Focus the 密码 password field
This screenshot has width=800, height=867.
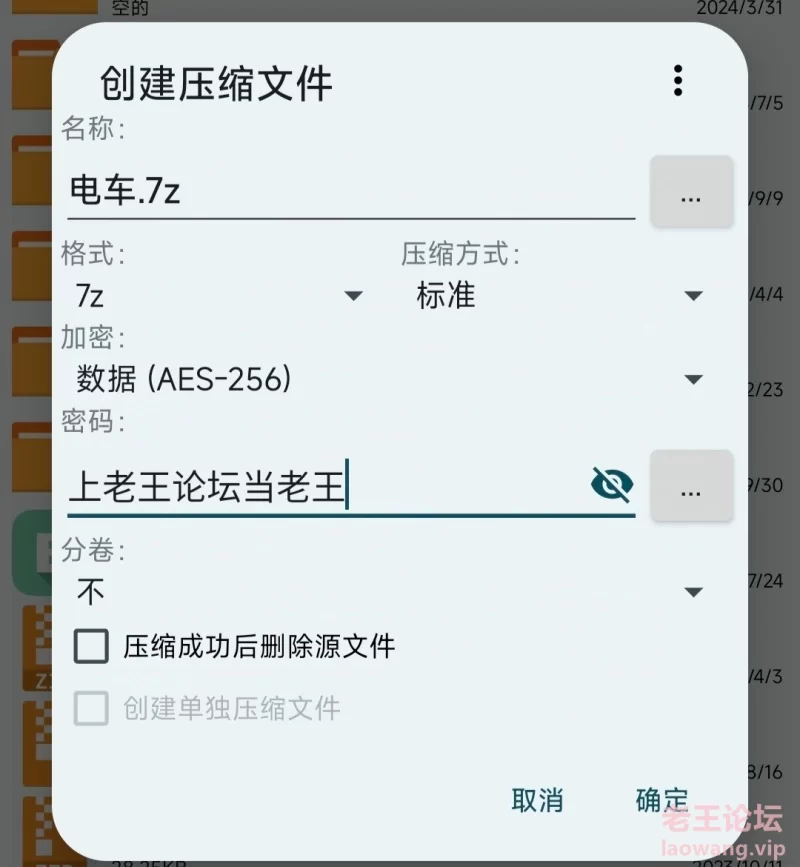[x=320, y=489]
